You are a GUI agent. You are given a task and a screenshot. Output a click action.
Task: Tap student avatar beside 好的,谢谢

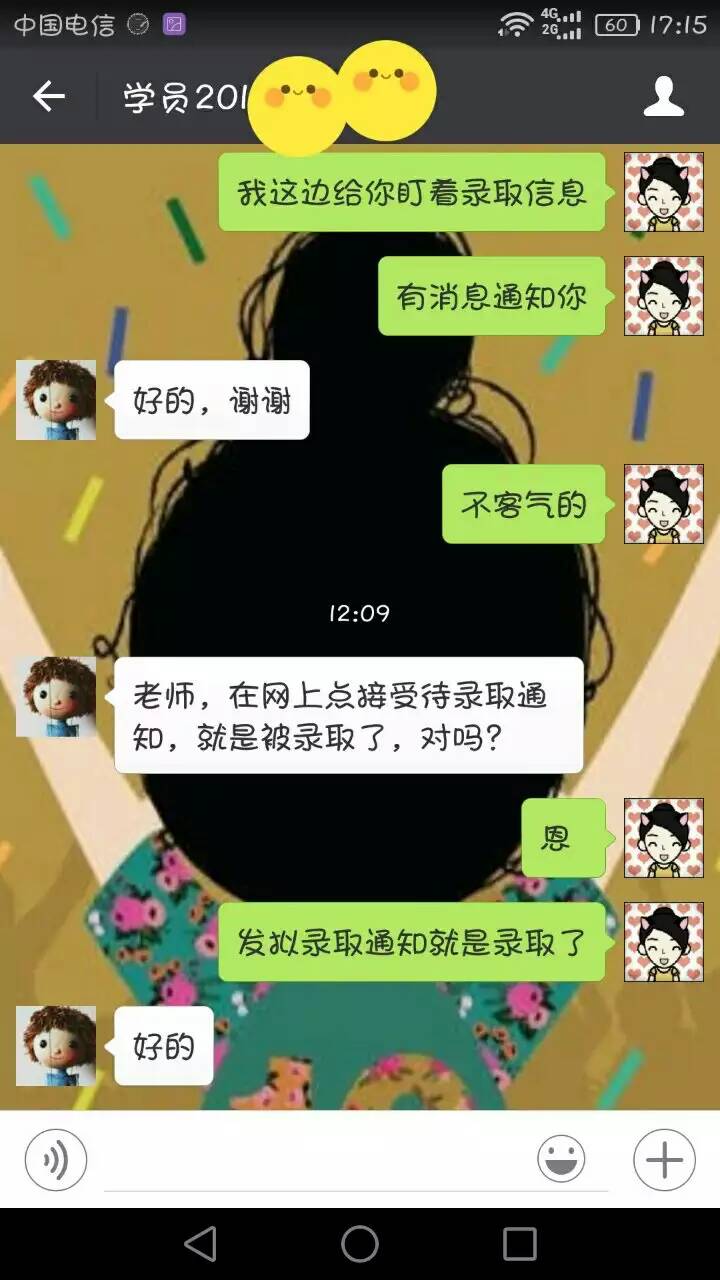click(x=56, y=400)
